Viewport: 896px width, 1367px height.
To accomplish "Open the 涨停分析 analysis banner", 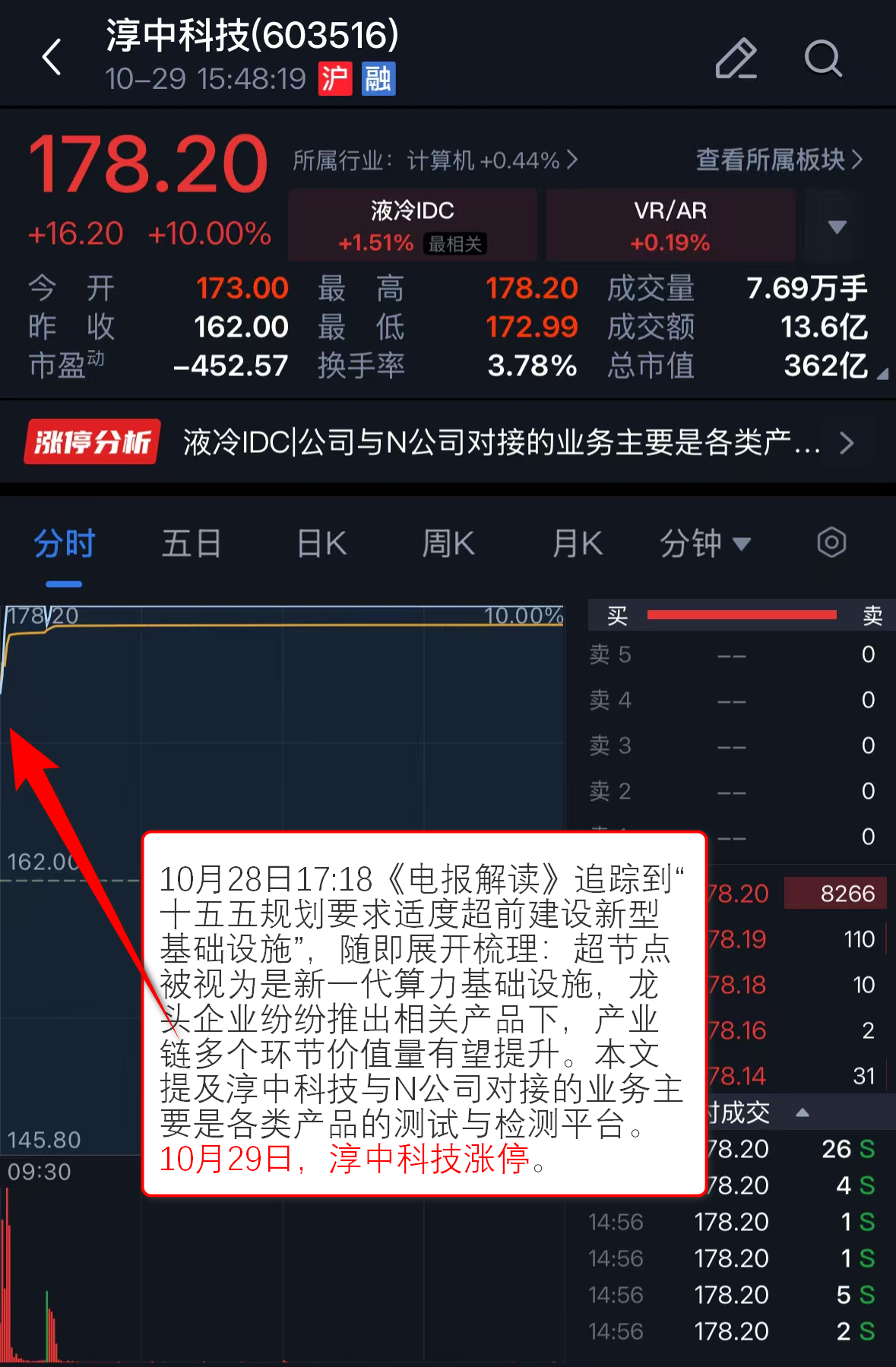I will [x=441, y=442].
